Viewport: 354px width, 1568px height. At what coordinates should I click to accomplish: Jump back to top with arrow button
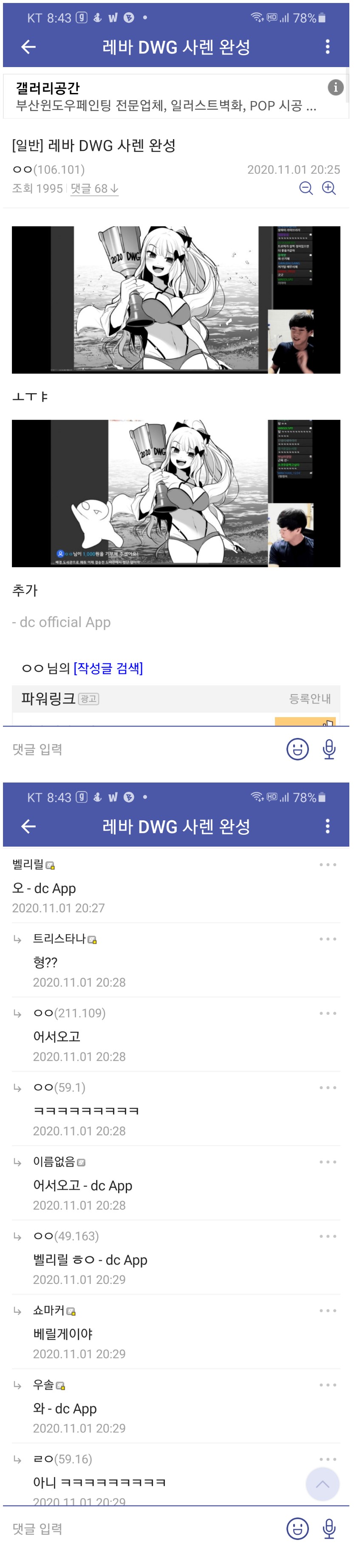322,1484
